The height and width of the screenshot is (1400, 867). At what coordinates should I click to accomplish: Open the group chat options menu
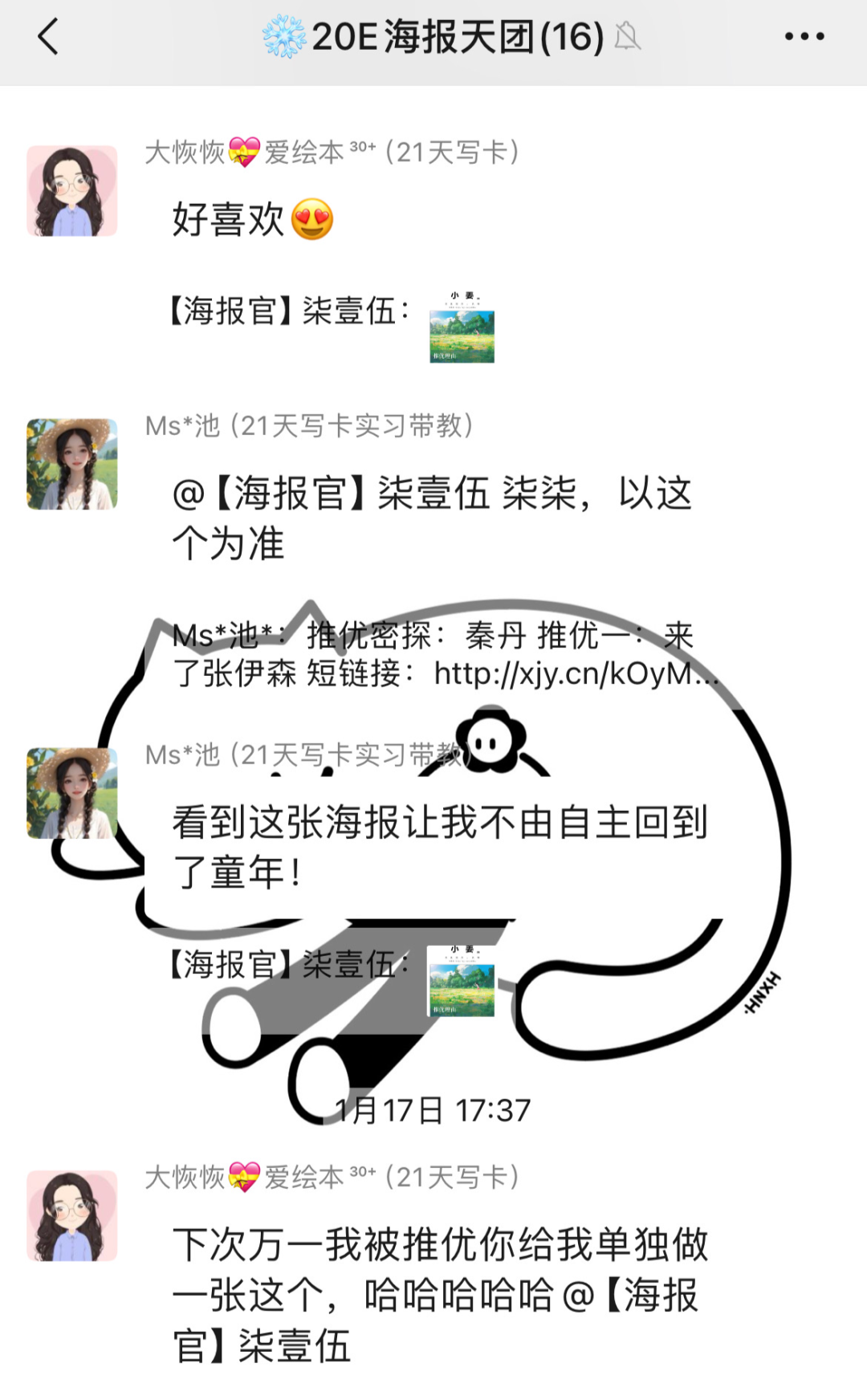(x=804, y=37)
